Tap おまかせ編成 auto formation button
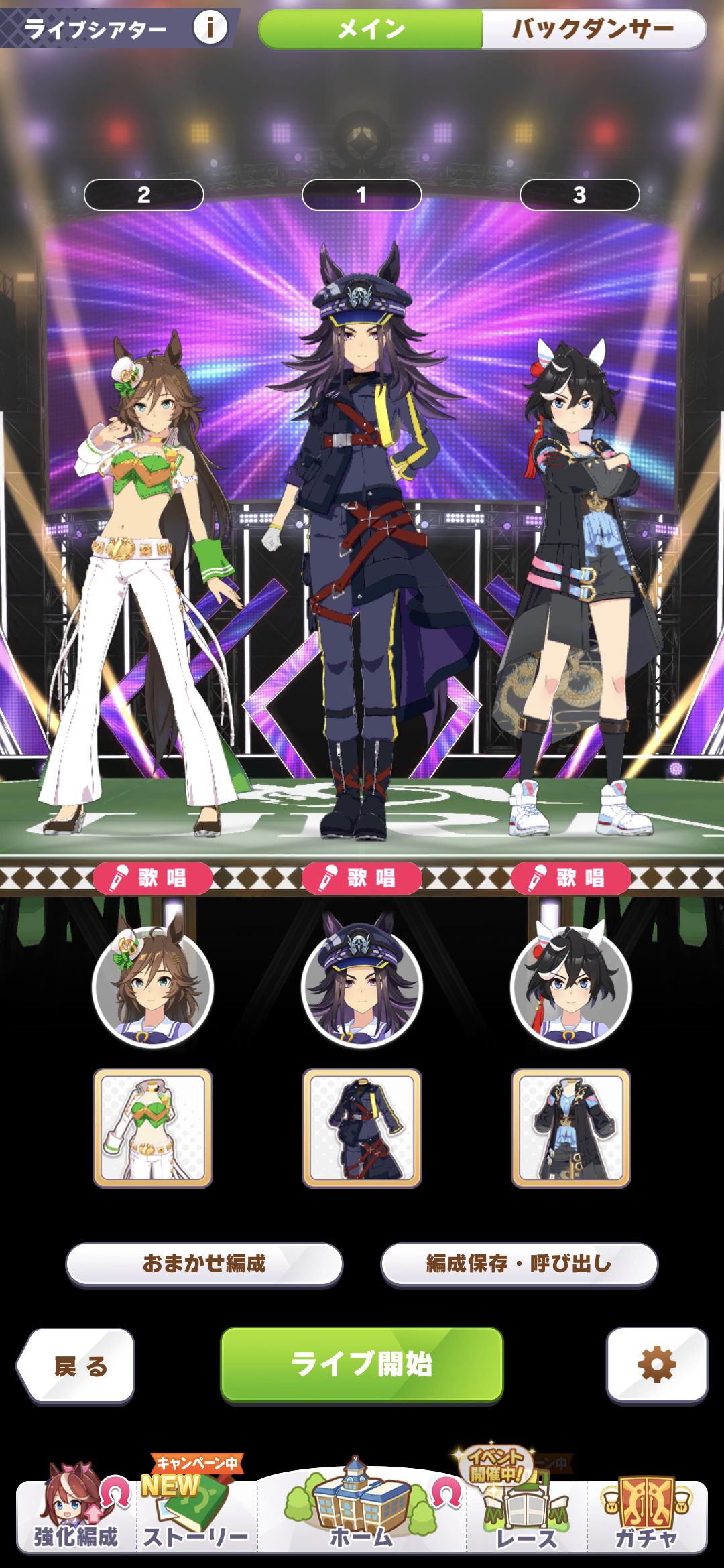Image resolution: width=724 pixels, height=1568 pixels. (204, 1264)
